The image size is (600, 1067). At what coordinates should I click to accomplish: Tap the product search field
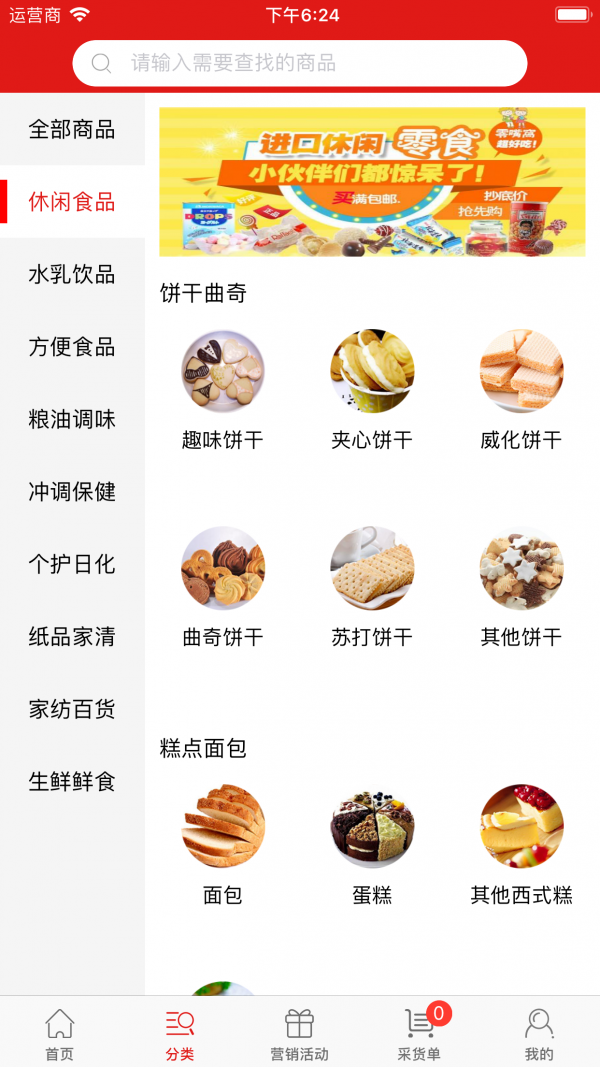pos(300,64)
